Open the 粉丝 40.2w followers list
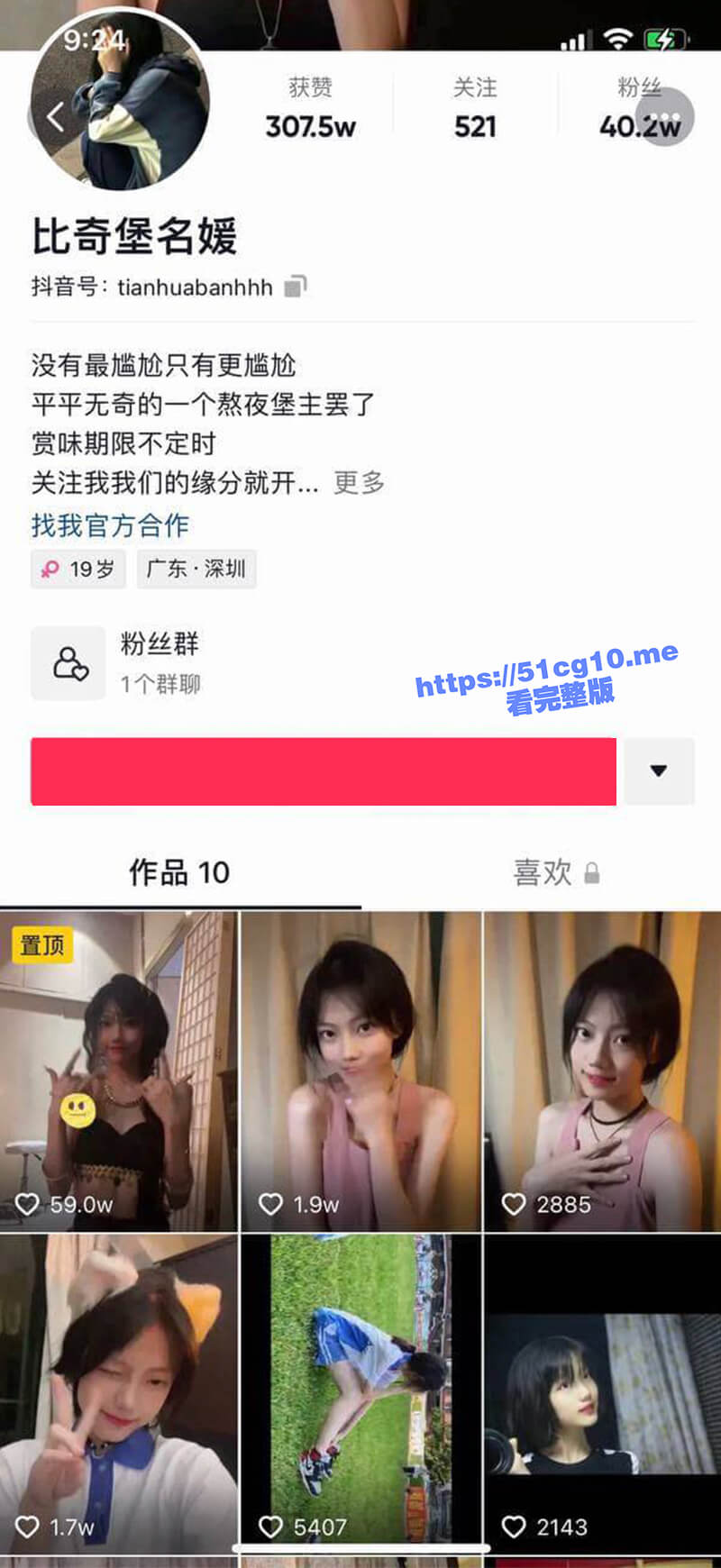721x1568 pixels. [640, 108]
